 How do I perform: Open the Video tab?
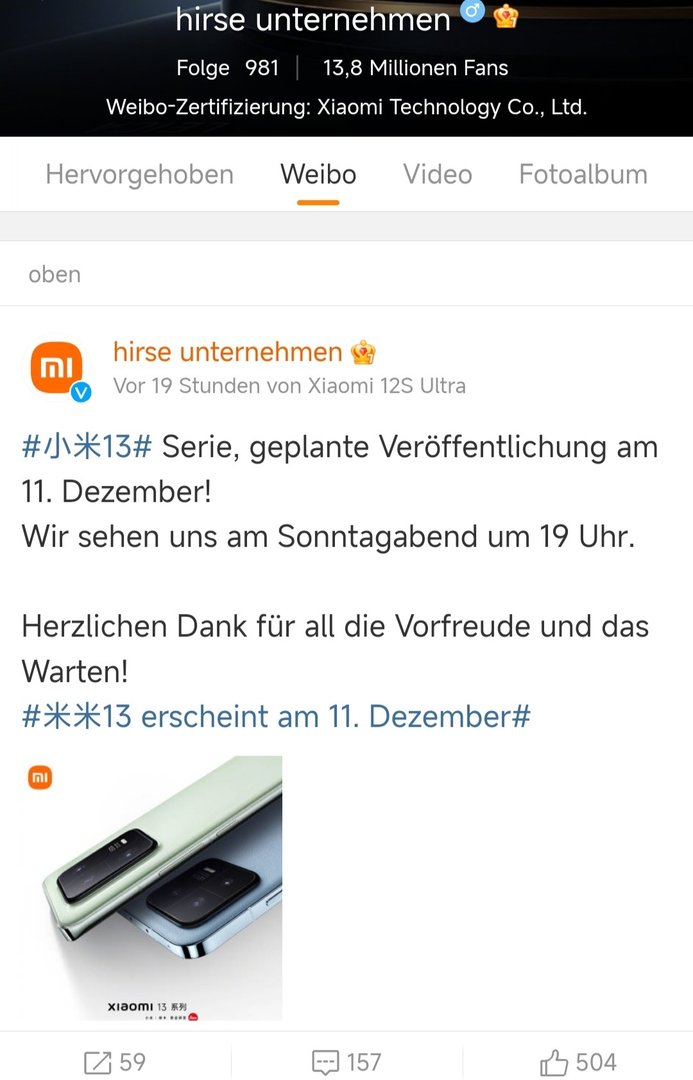pyautogui.click(x=437, y=174)
